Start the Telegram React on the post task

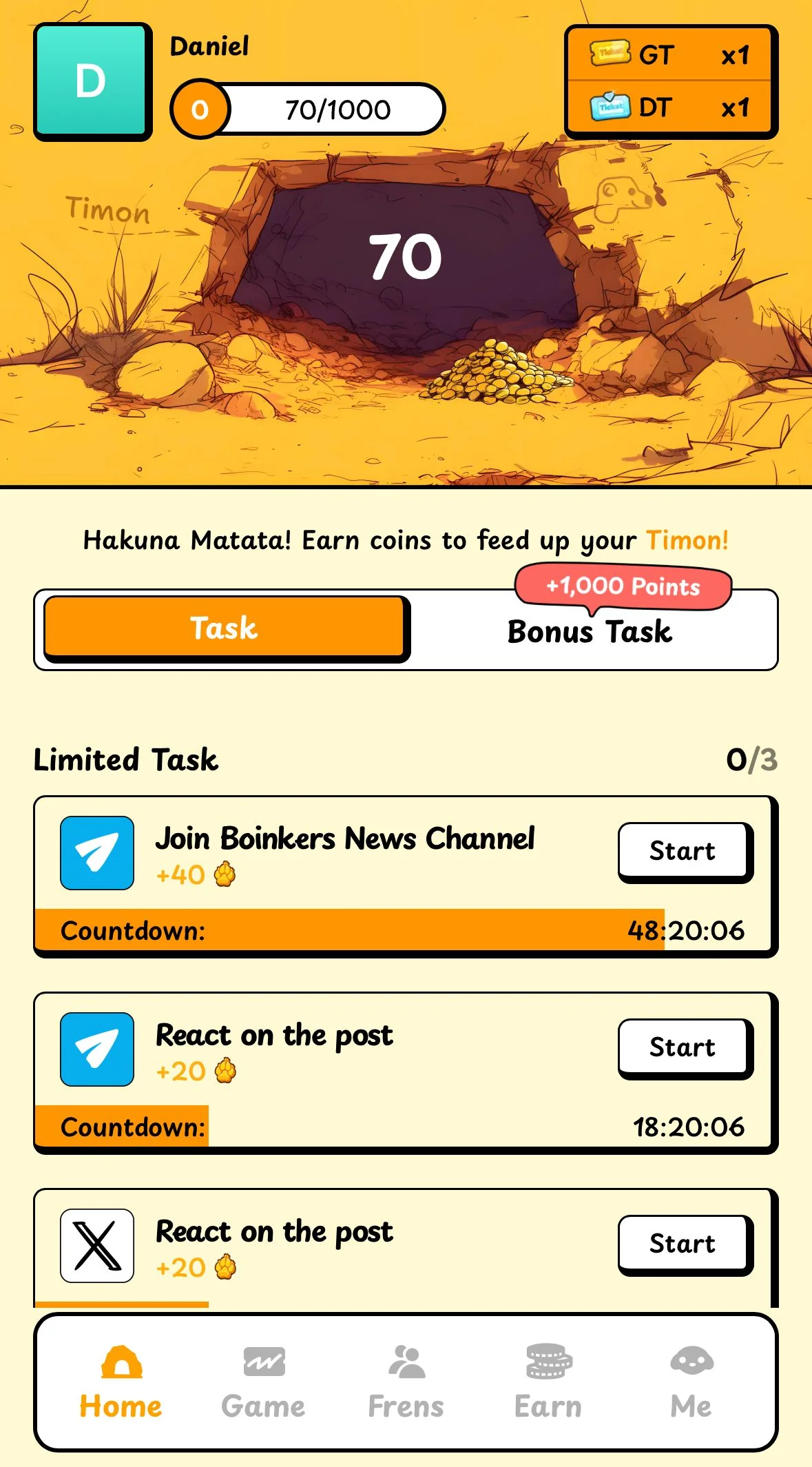pos(685,1048)
